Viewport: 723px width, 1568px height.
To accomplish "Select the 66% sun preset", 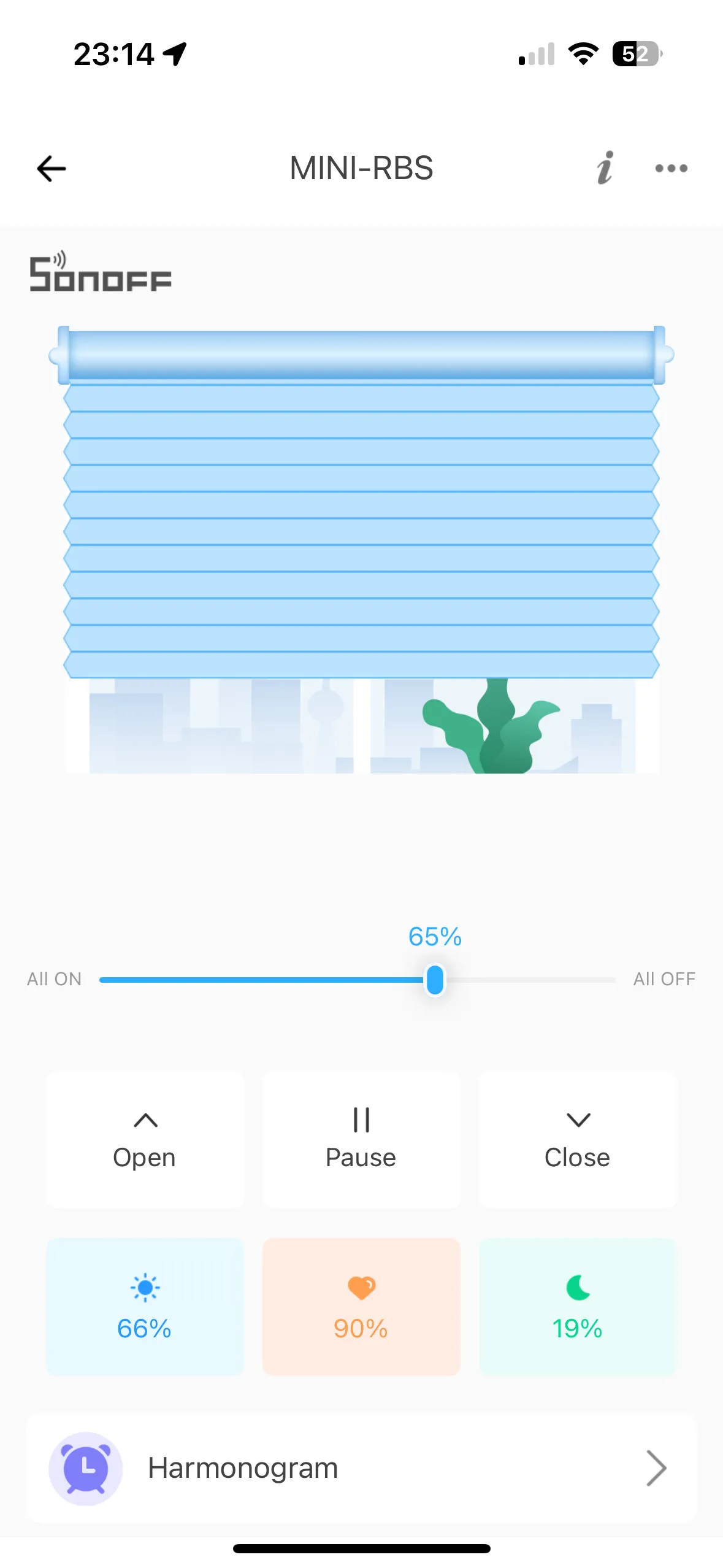I will click(x=145, y=1307).
